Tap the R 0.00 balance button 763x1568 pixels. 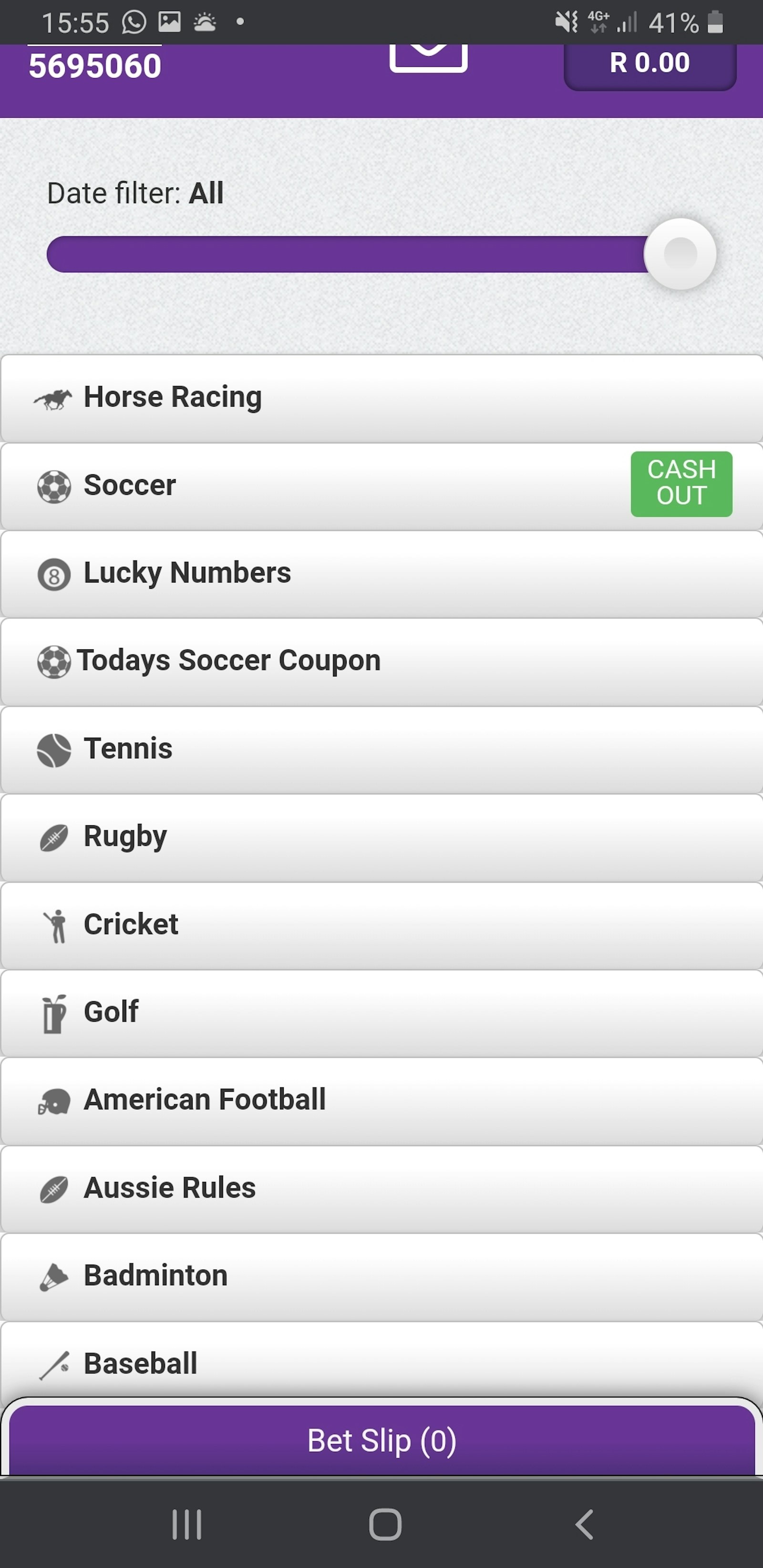pyautogui.click(x=650, y=64)
